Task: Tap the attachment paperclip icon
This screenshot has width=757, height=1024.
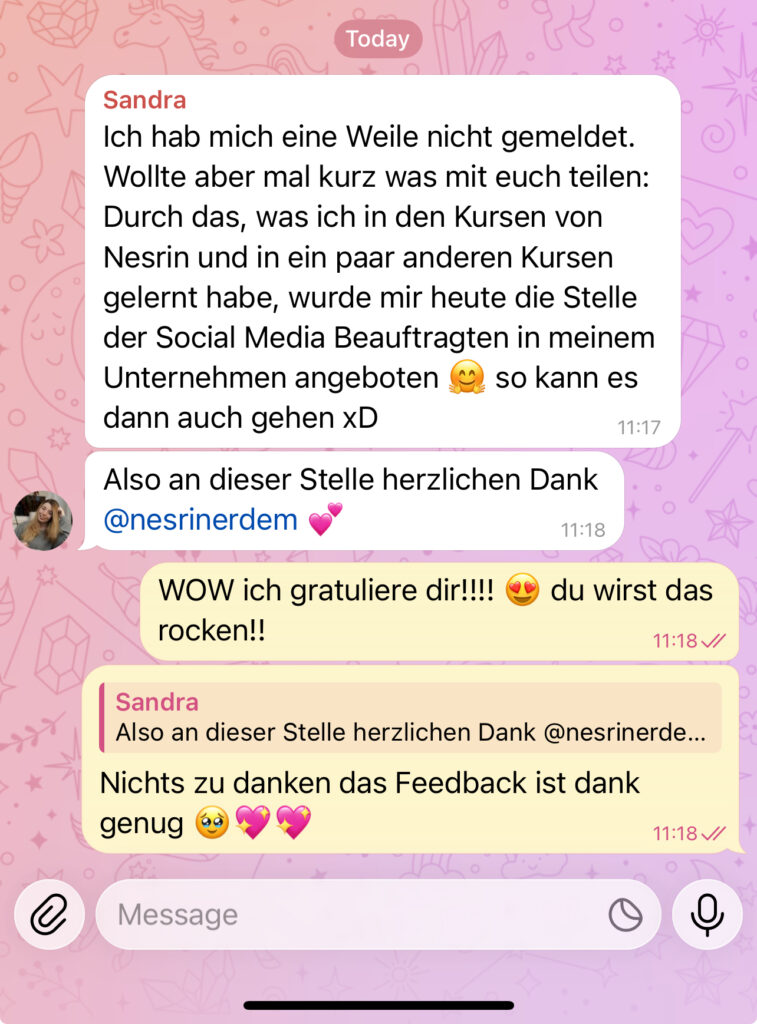Action: (49, 914)
